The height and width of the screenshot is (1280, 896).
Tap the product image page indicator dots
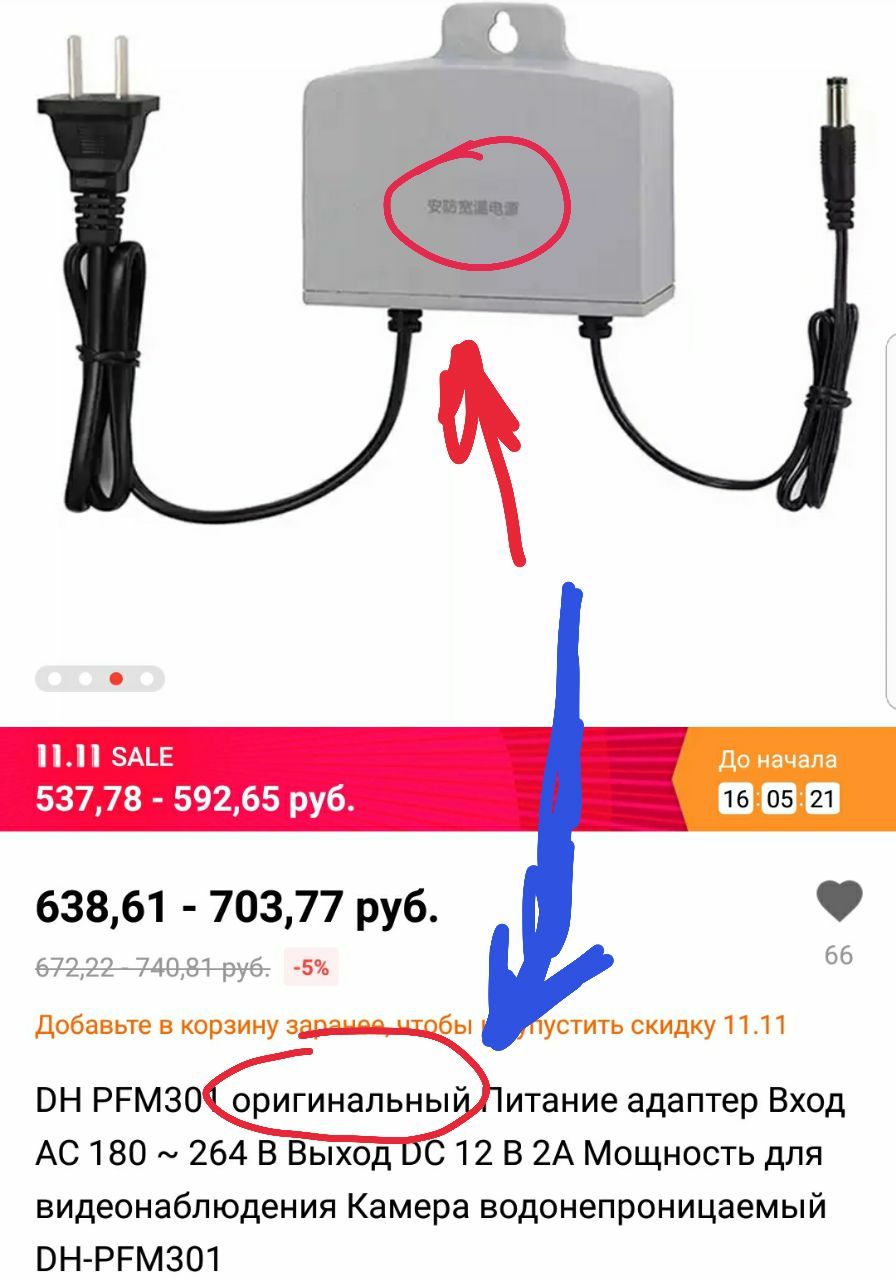click(100, 679)
